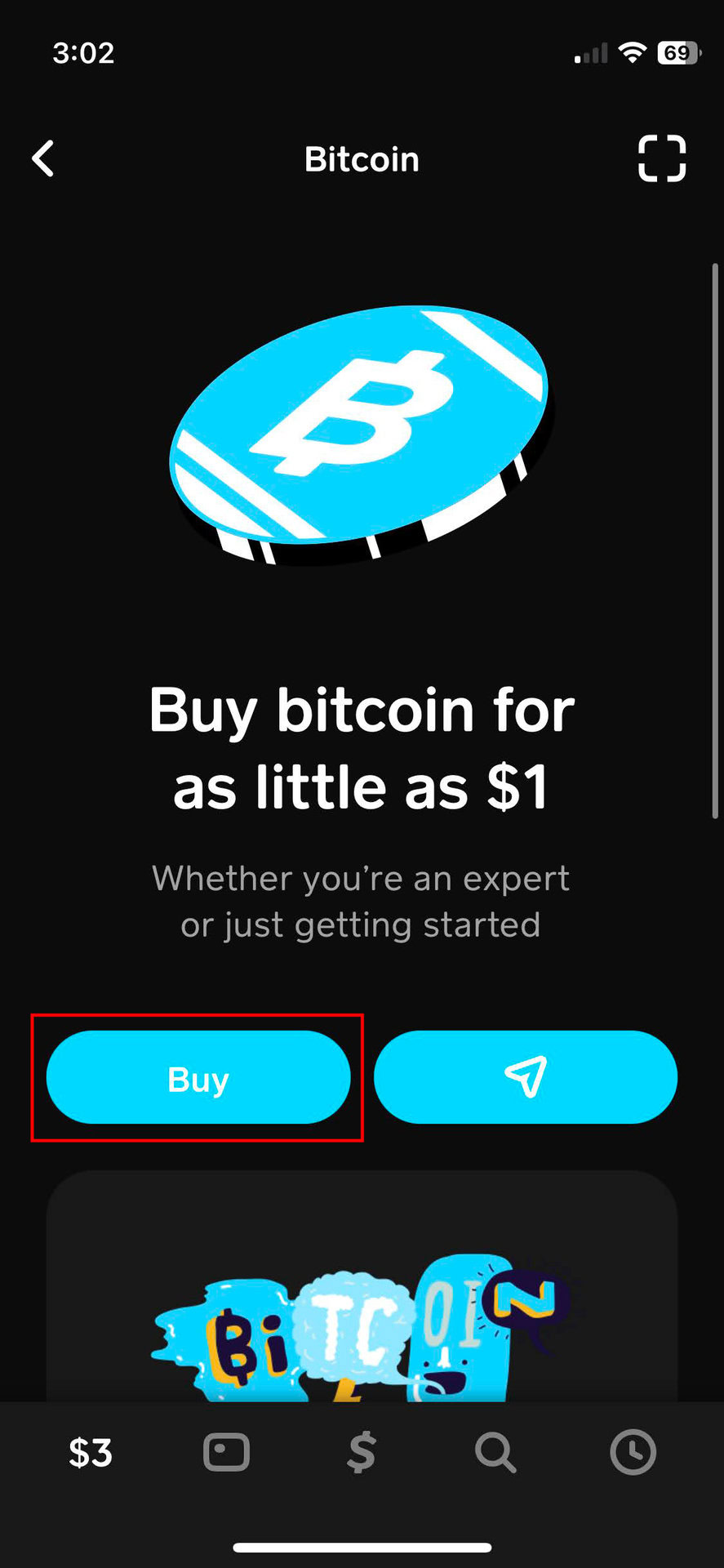Switch to the Cash Card tab
The image size is (724, 1568).
[226, 1453]
